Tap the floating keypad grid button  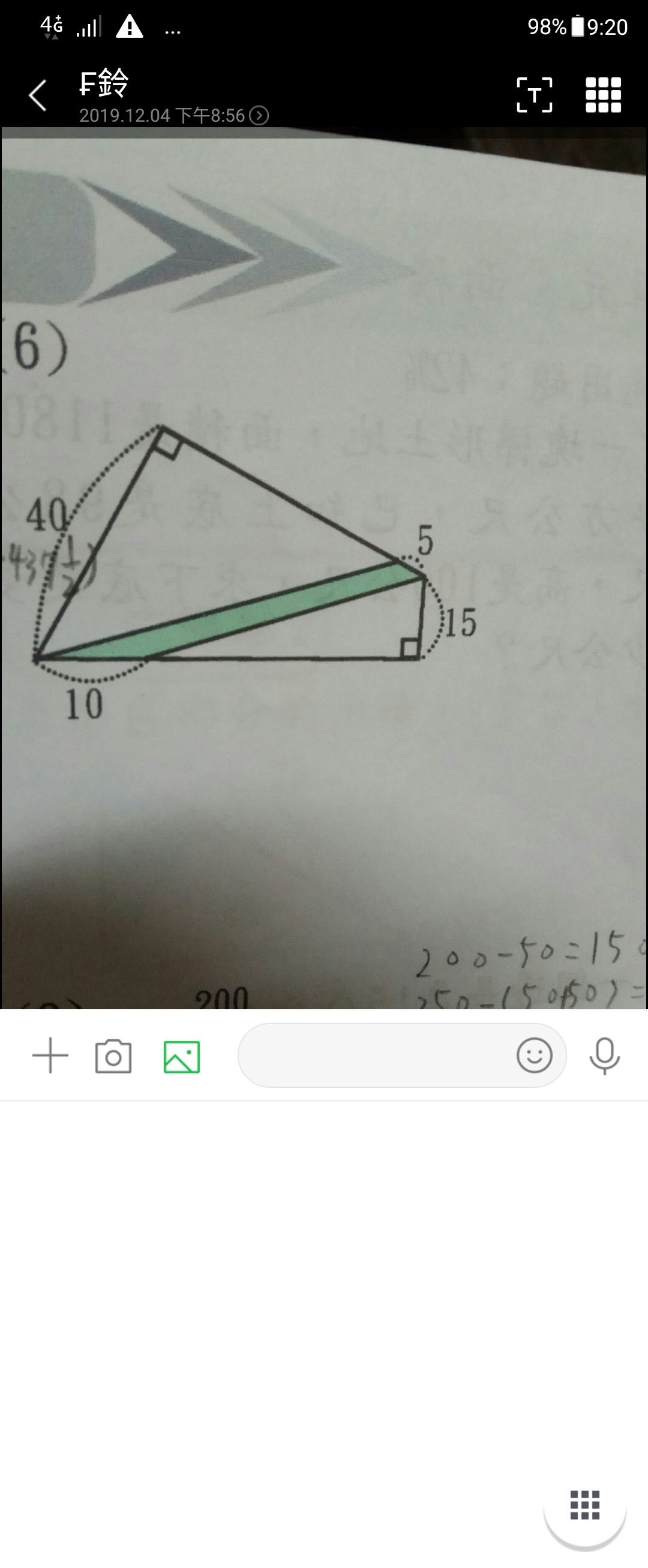point(584,1504)
